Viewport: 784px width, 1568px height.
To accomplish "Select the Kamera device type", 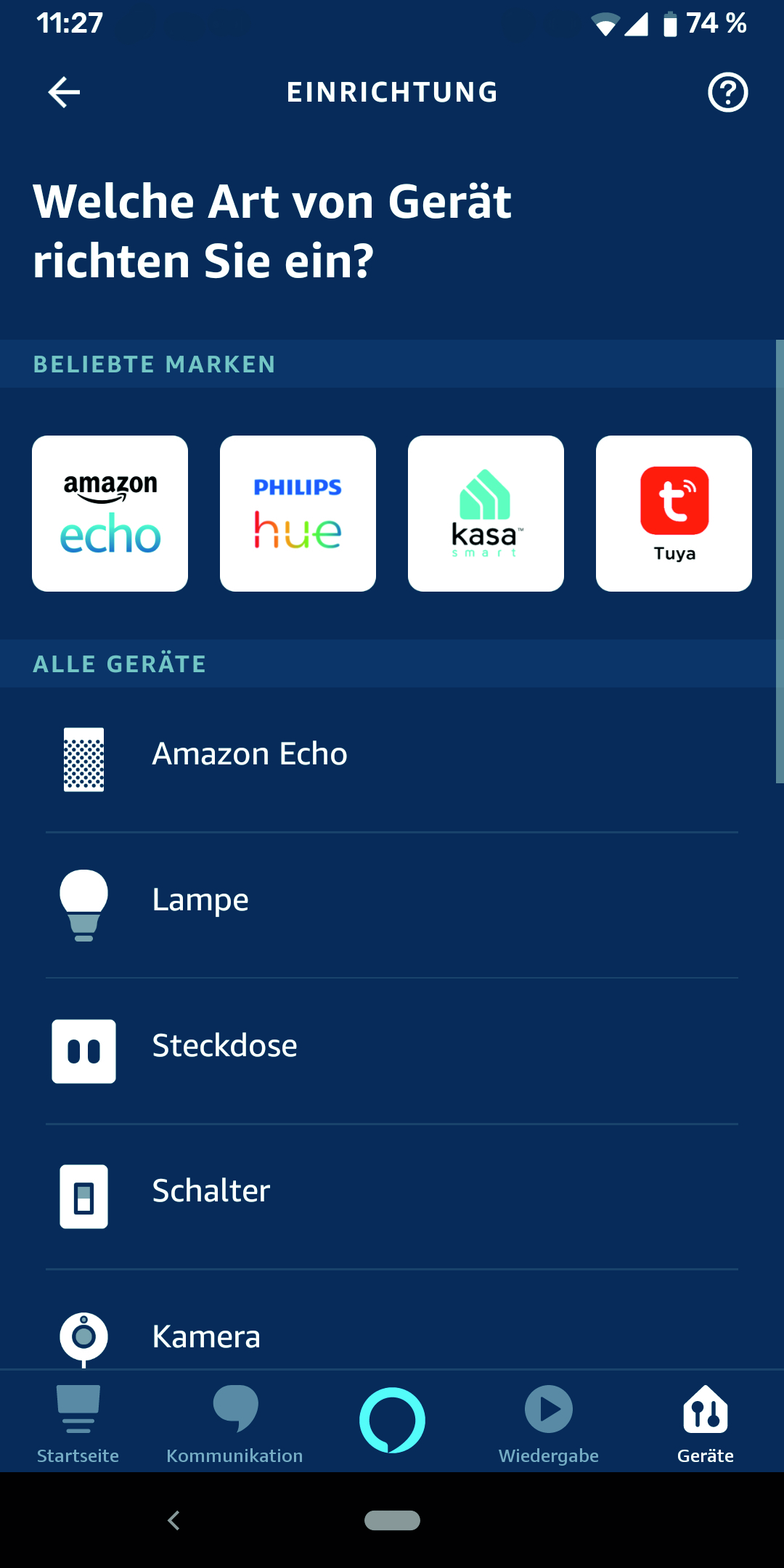I will coord(392,1321).
